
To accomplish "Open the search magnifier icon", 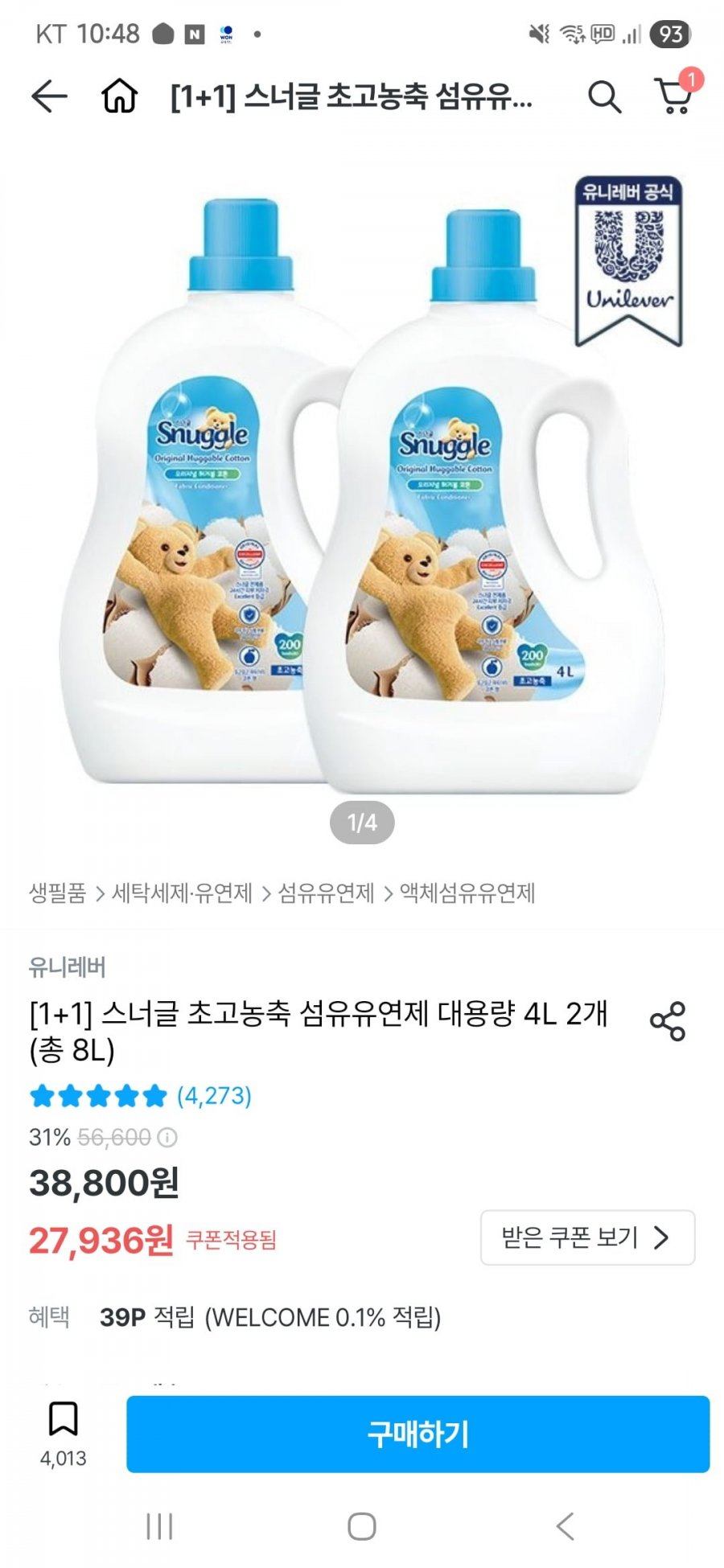I will [x=603, y=97].
